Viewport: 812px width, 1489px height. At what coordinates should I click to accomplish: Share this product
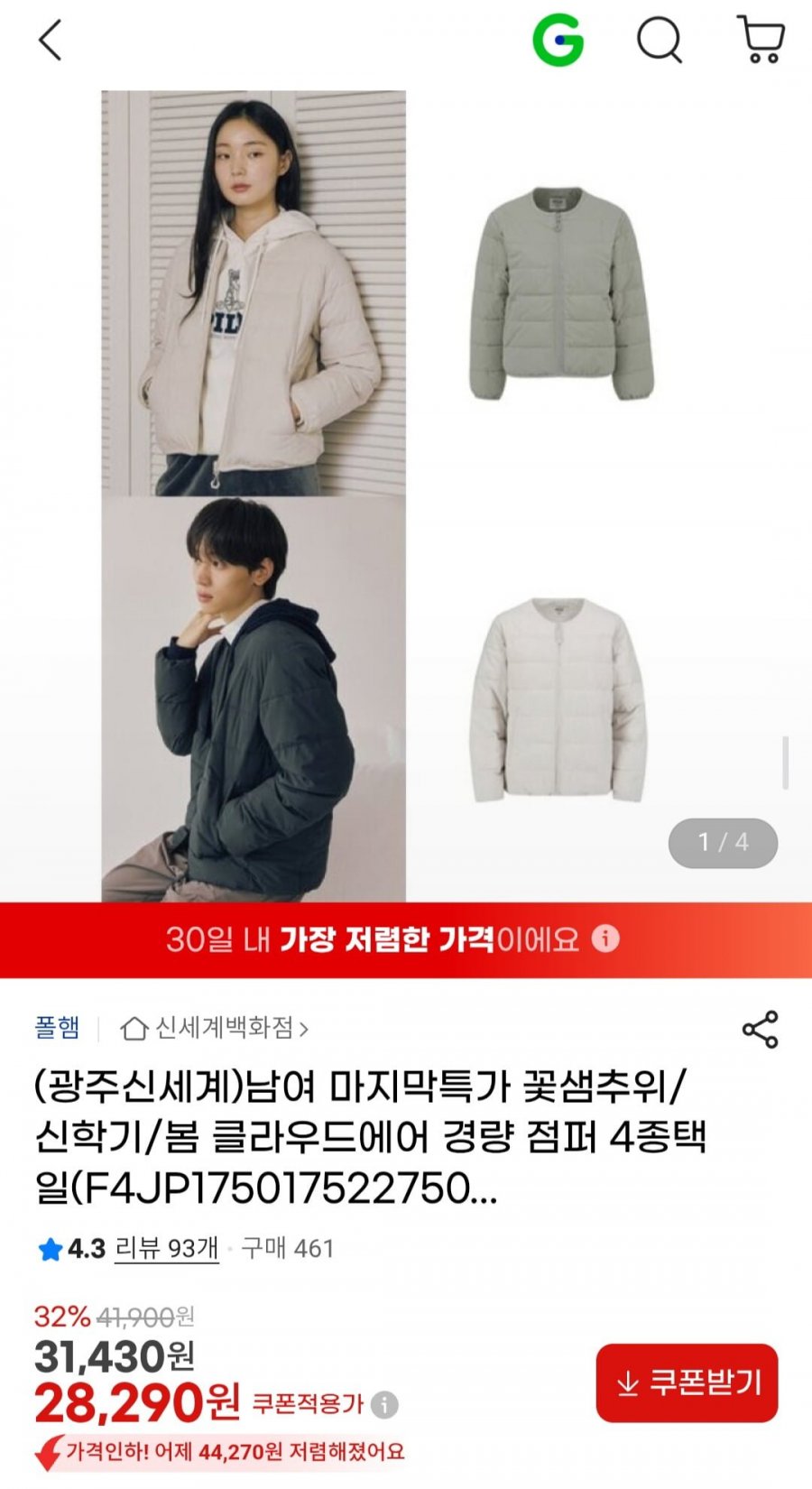760,1030
